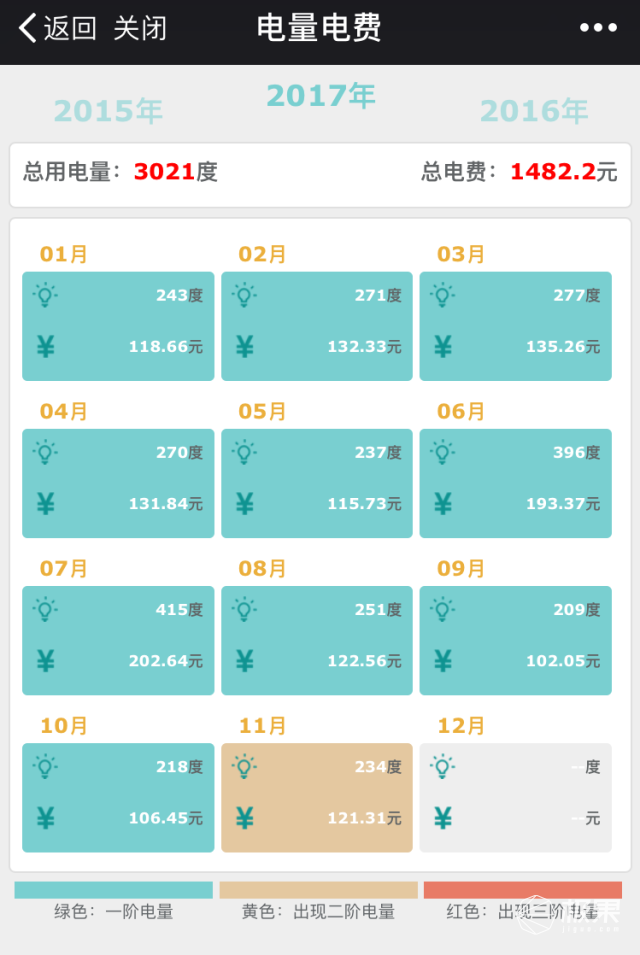640x955 pixels.
Task: Open the 04月 usage card
Action: [x=118, y=483]
